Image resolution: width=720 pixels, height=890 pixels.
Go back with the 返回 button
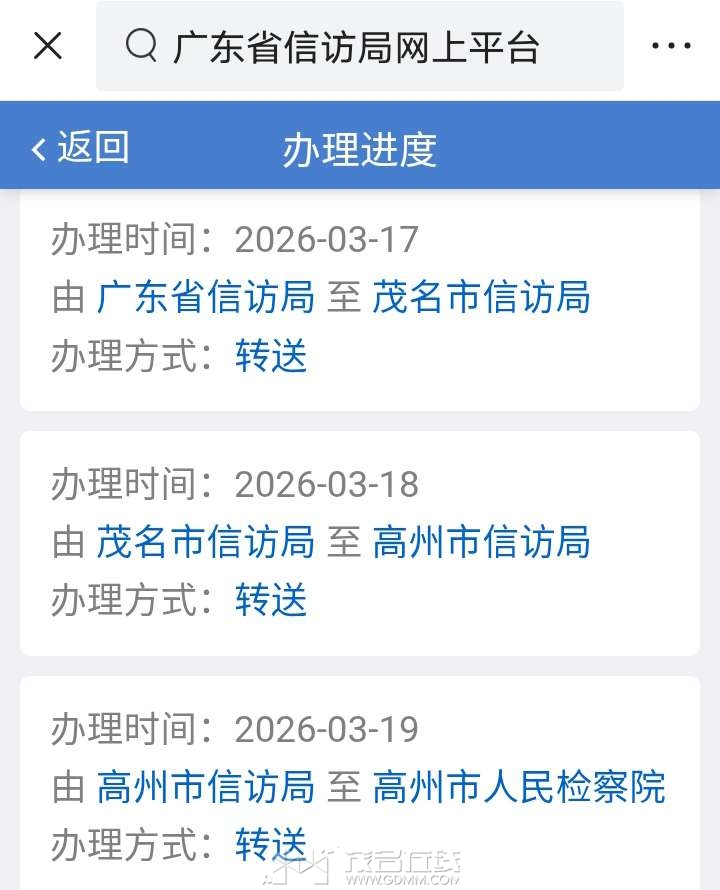pyautogui.click(x=80, y=148)
